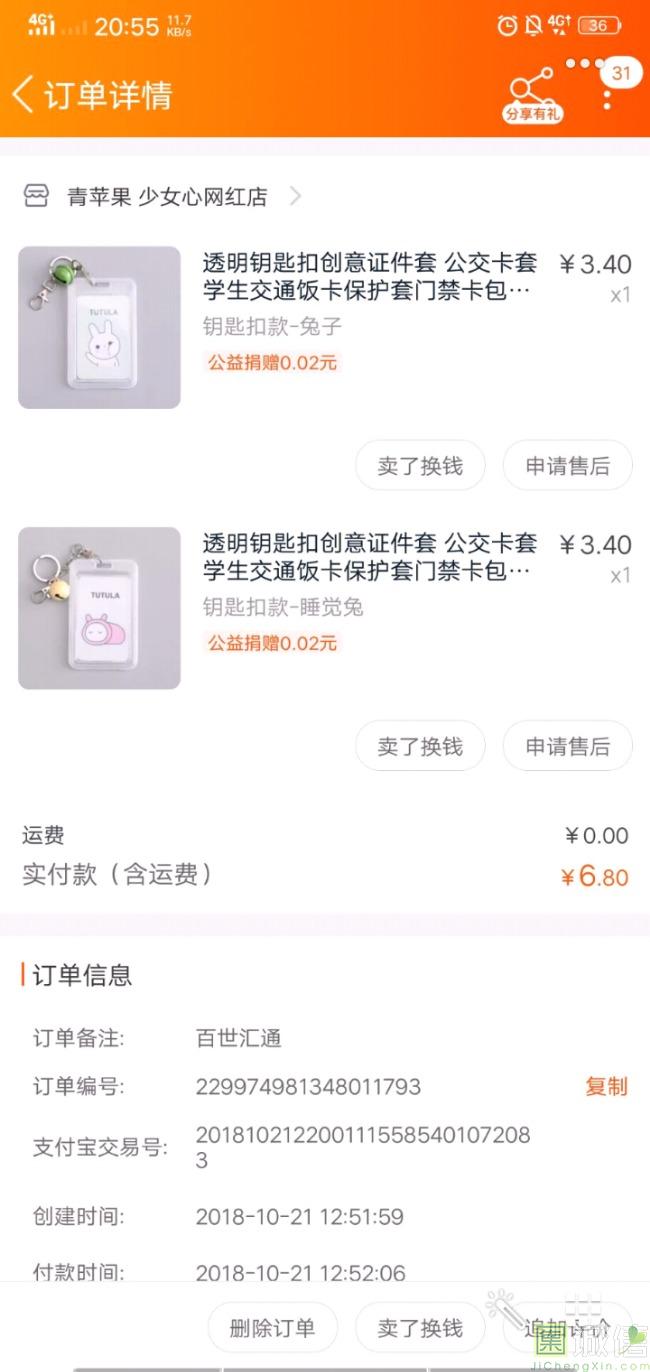650x1372 pixels.
Task: Tap 卖了换钱 under the 睡觉兔 item
Action: tap(420, 746)
